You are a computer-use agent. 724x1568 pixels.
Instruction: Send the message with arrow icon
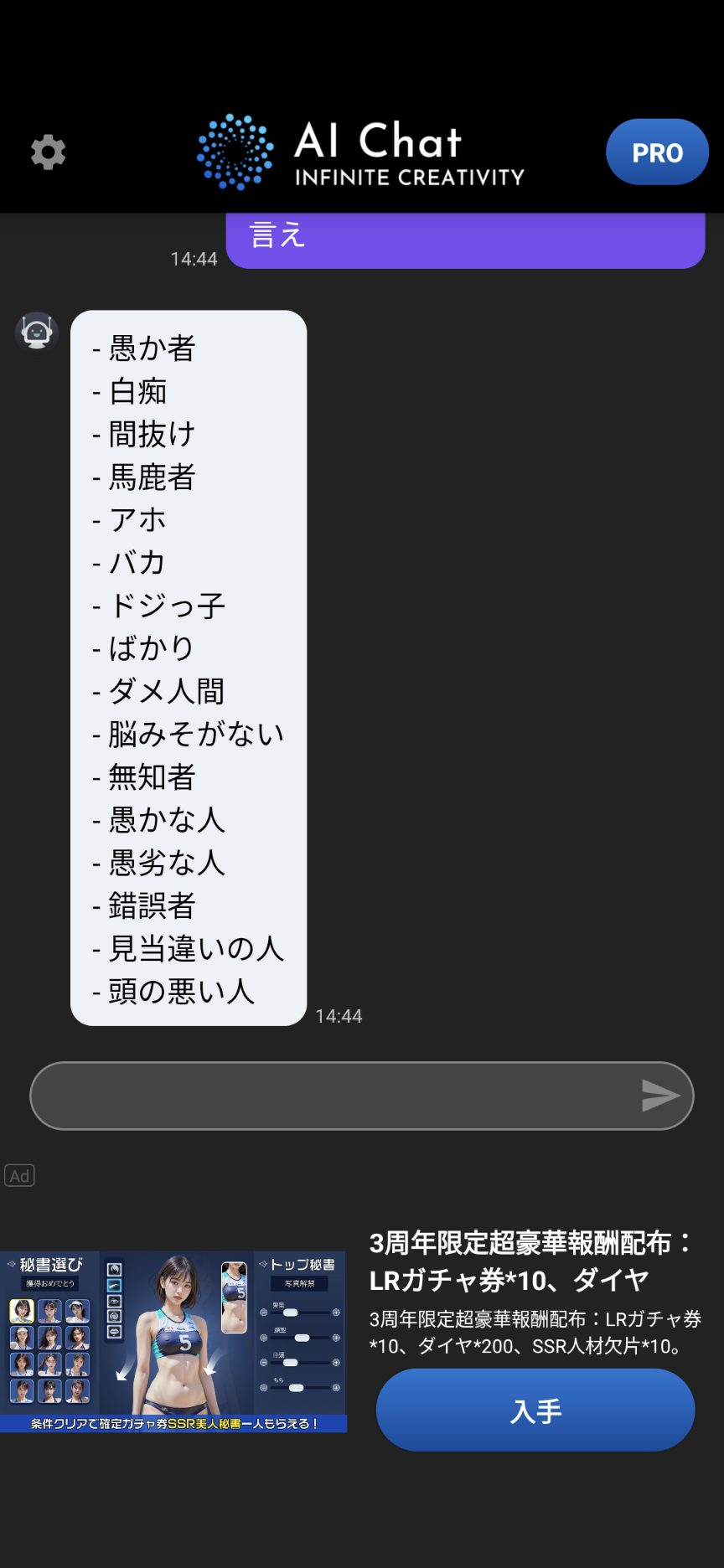[660, 1096]
